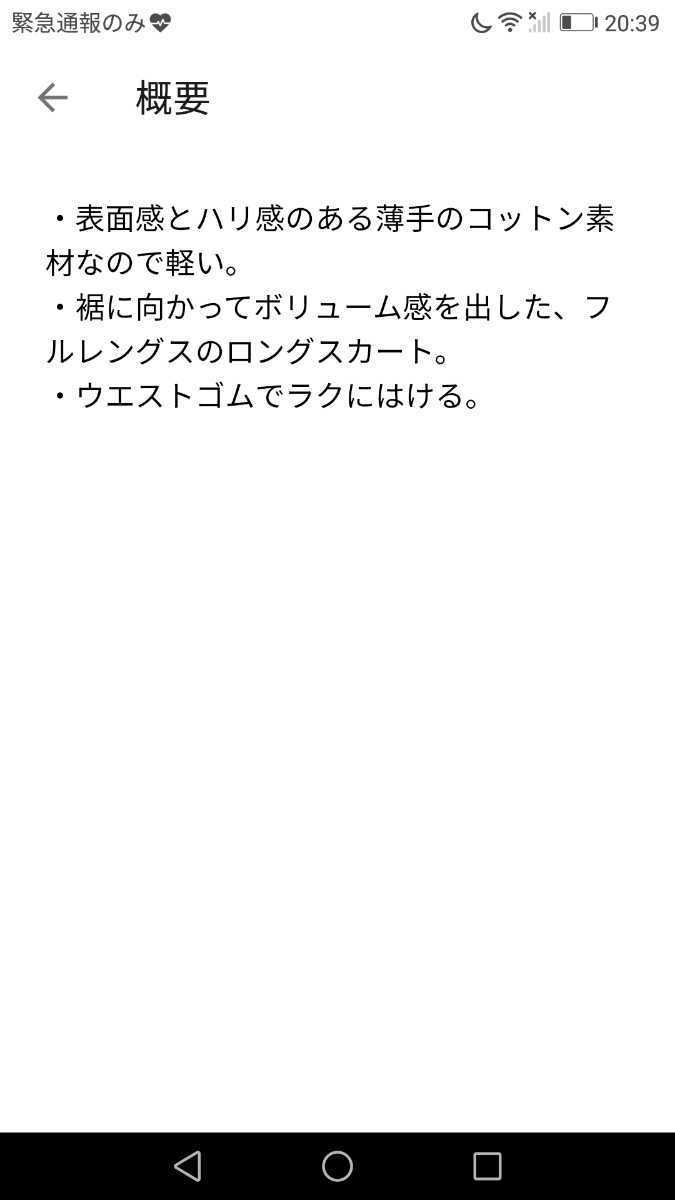Go to the home screen
This screenshot has height=1200, width=675.
337,1166
